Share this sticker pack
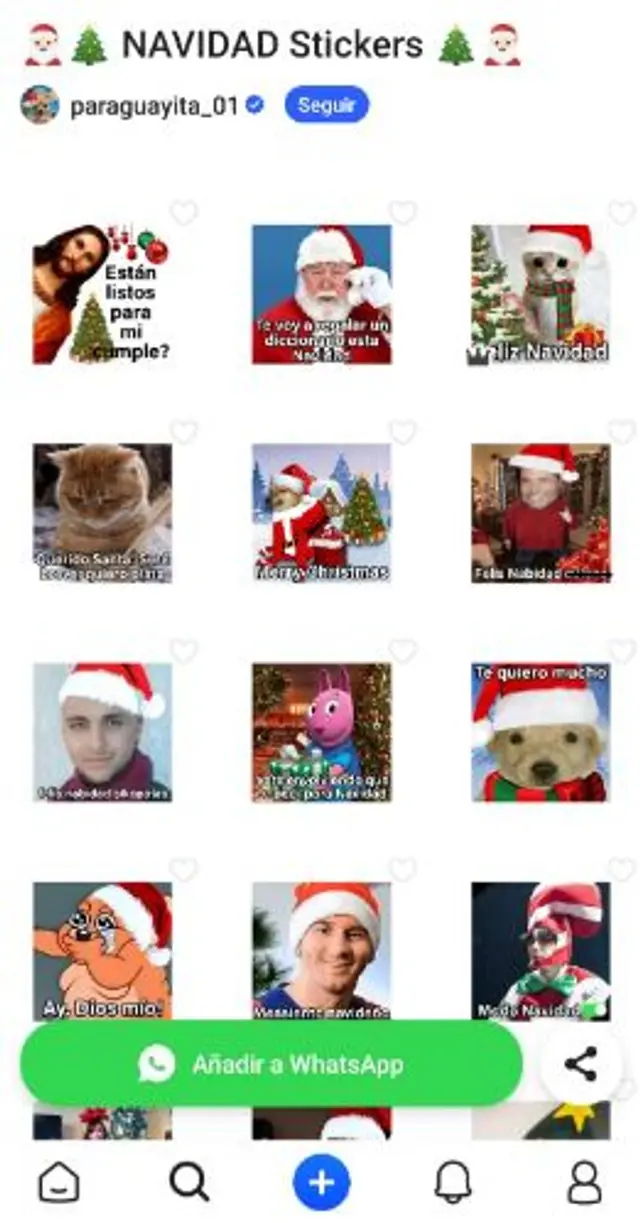This screenshot has height=1223, width=640. click(x=581, y=1064)
